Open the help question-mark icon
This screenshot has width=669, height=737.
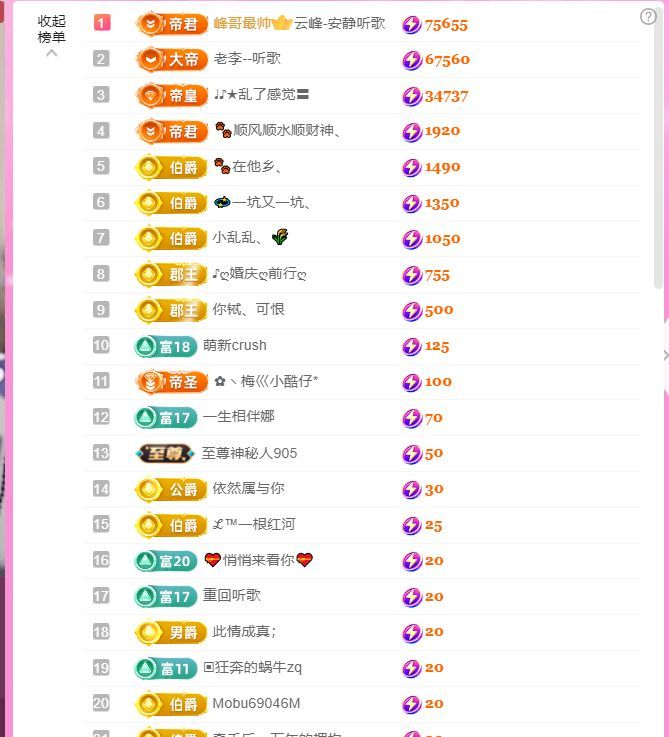(648, 16)
